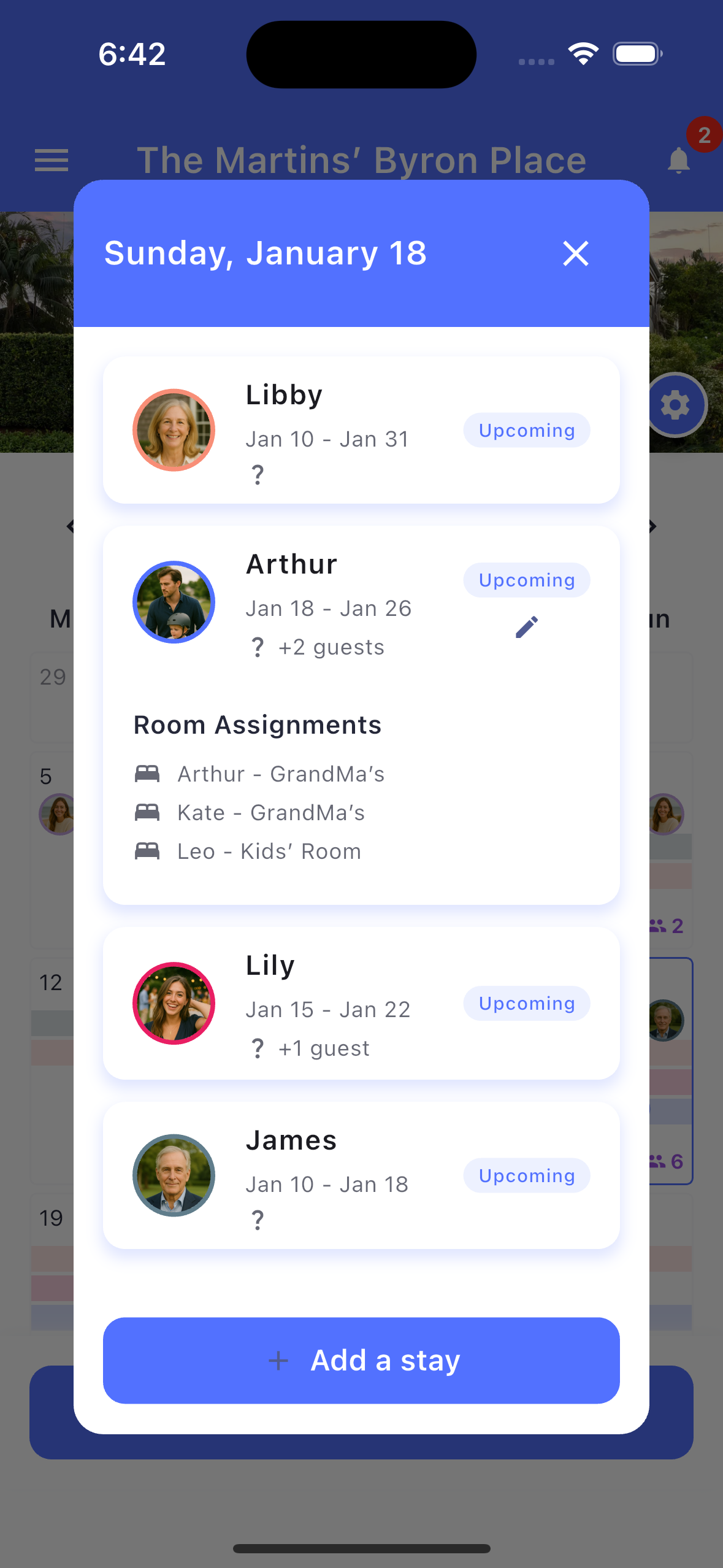Open Libby's stay card
The image size is (723, 1568).
361,430
